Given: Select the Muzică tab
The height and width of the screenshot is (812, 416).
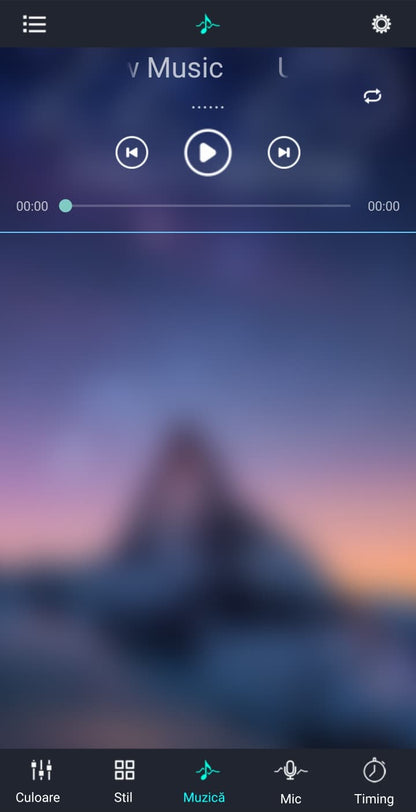Looking at the screenshot, I should [205, 780].
